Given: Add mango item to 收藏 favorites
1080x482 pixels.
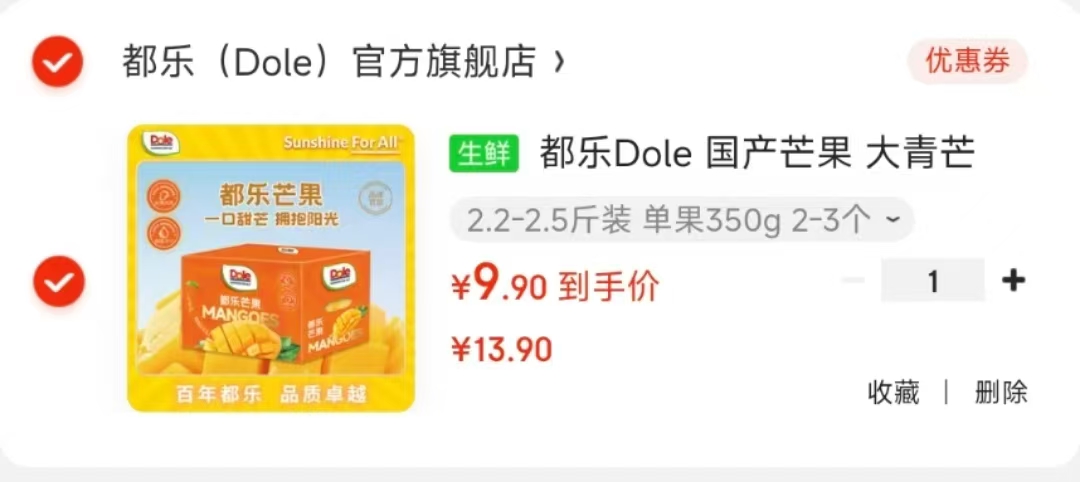Looking at the screenshot, I should (893, 393).
